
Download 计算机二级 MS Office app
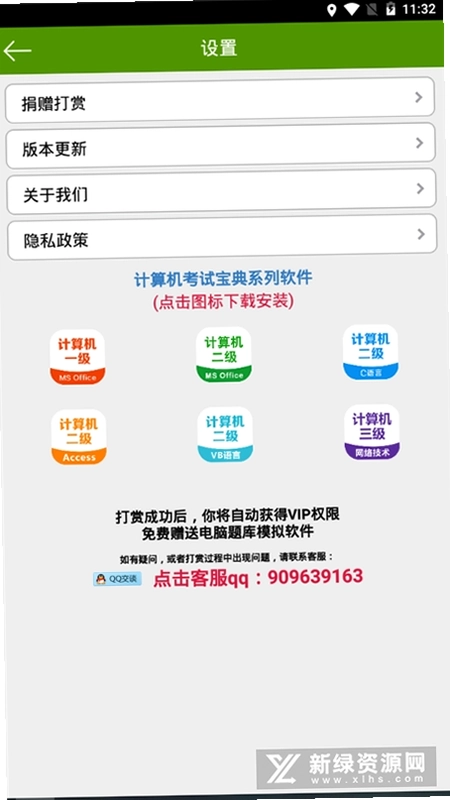223,354
